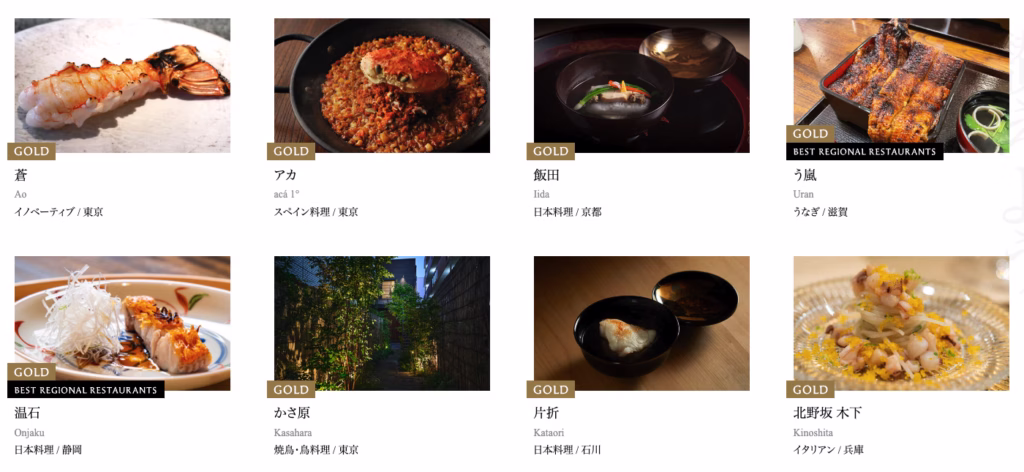Image resolution: width=1024 pixels, height=472 pixels.
Task: Select the Onjaku (温石) restaurant card
Action: coord(122,320)
